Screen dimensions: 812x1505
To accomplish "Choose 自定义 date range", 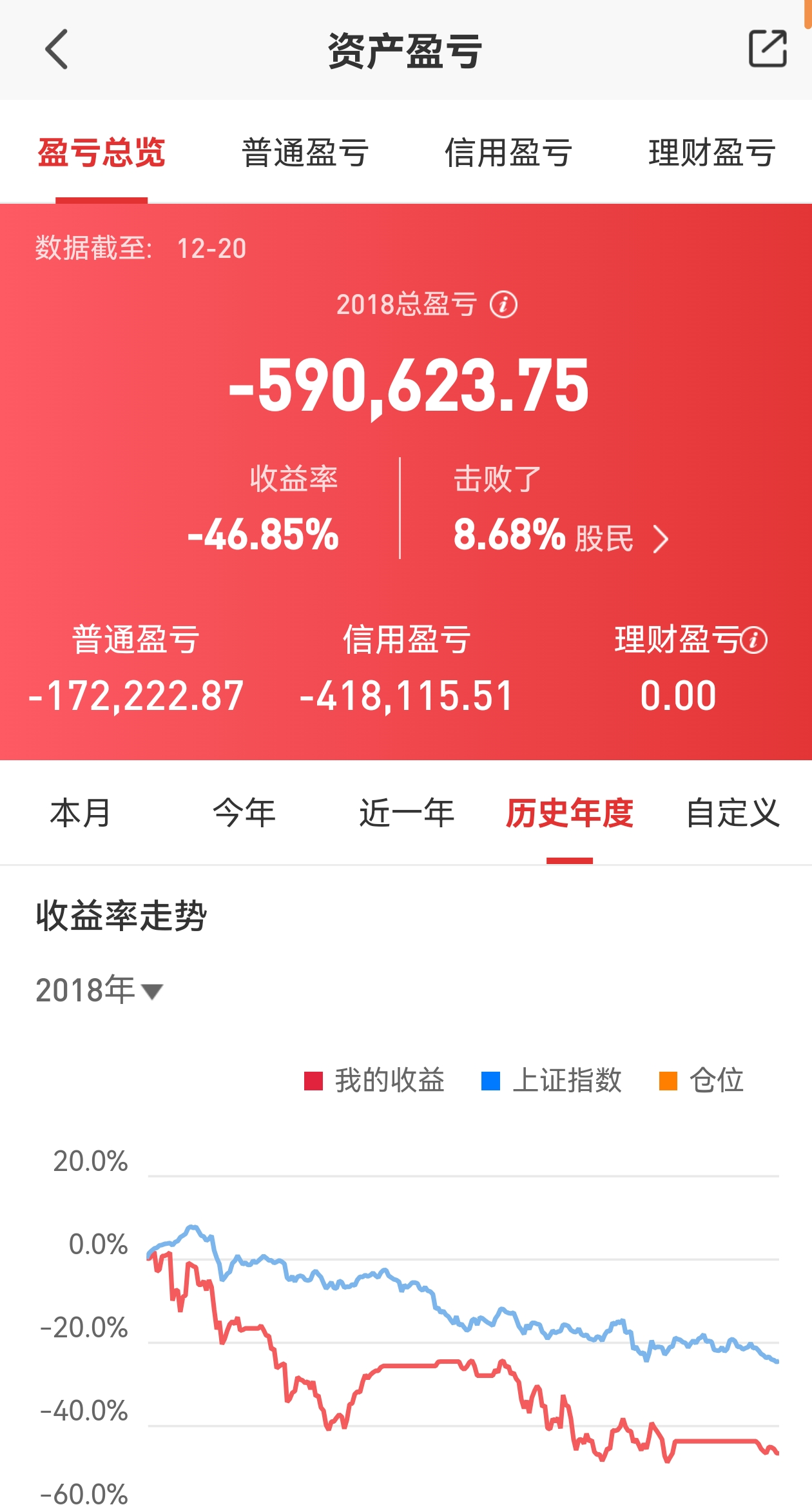I will pos(732,812).
